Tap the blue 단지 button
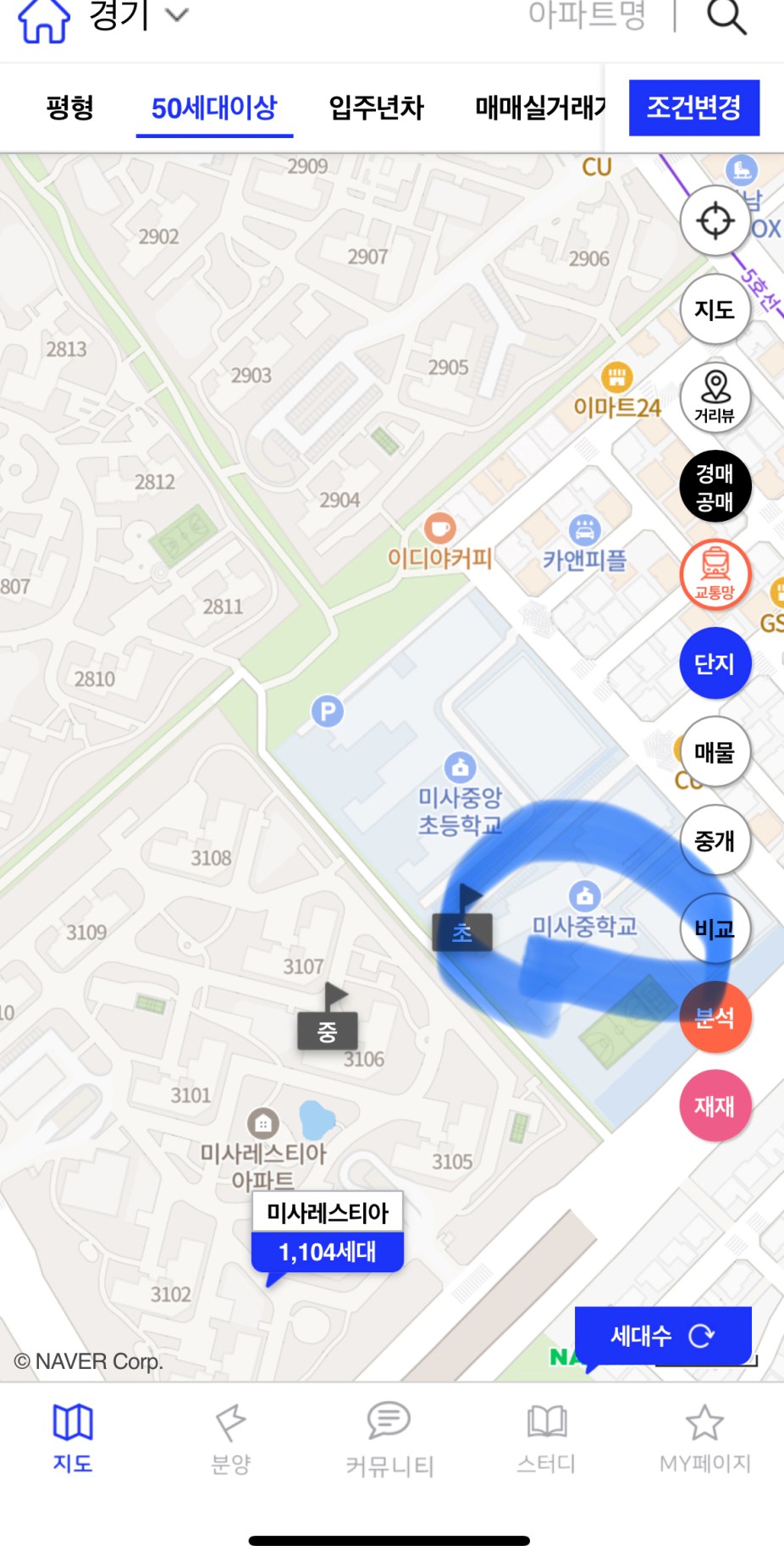784x1562 pixels. [x=715, y=663]
